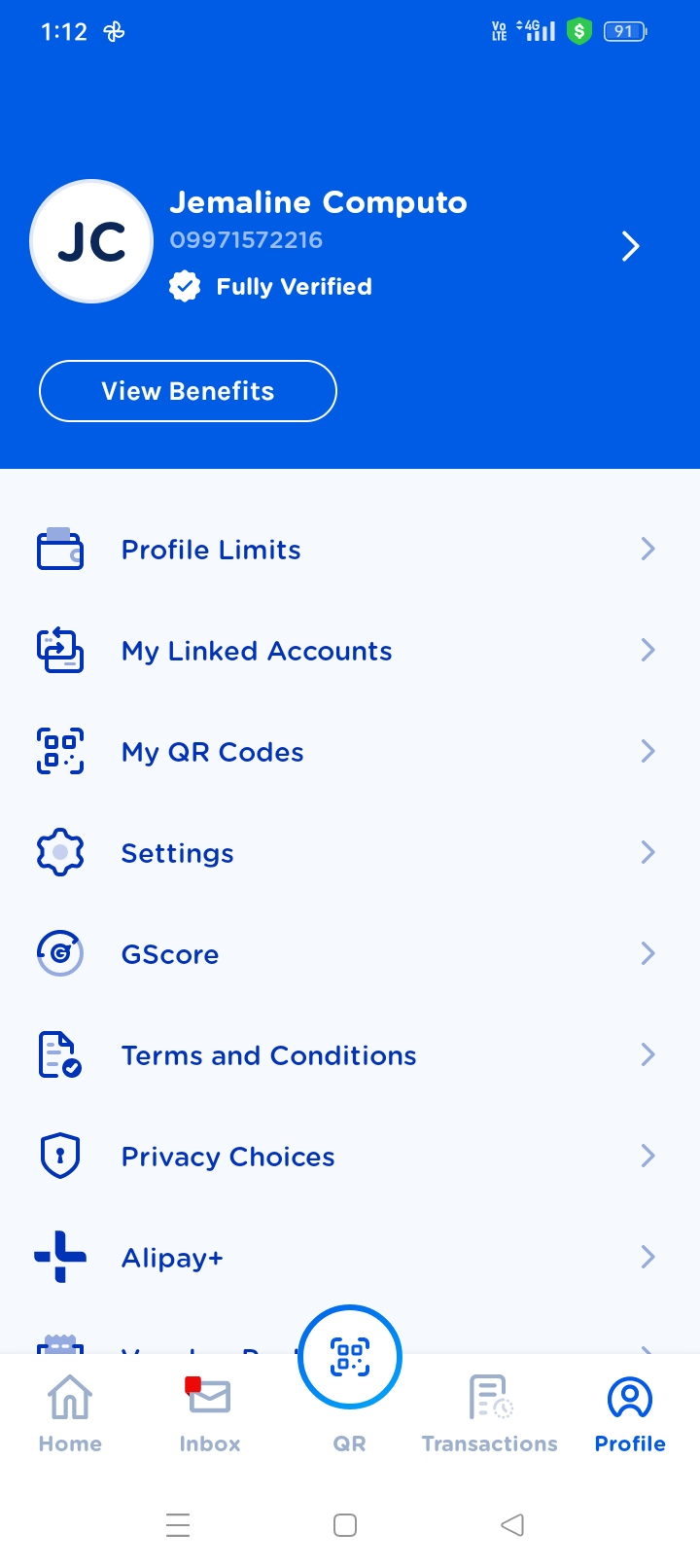
Task: Launch the QR scanner button
Action: [350, 1358]
